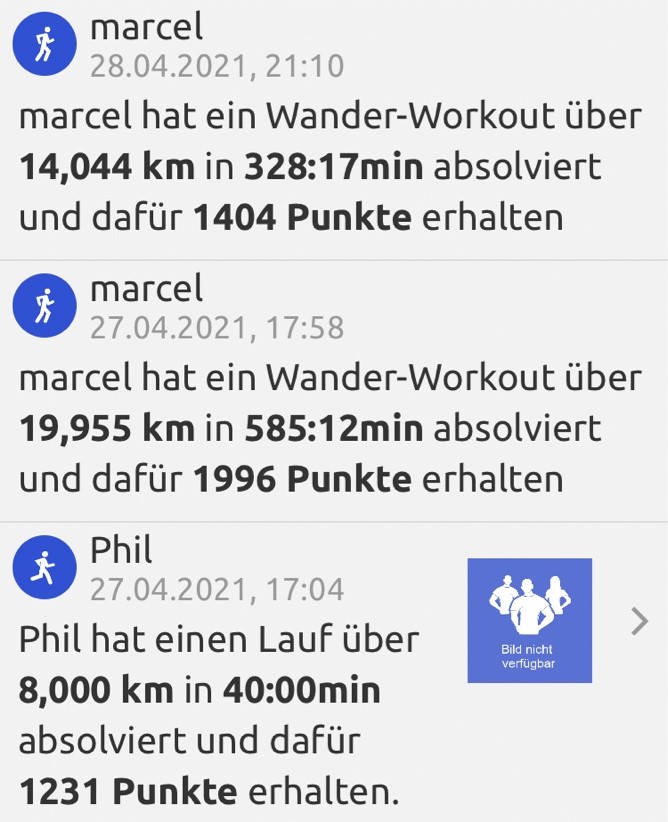Open Phil's run details via the chevron
Screen dimensions: 668x822
click(640, 622)
